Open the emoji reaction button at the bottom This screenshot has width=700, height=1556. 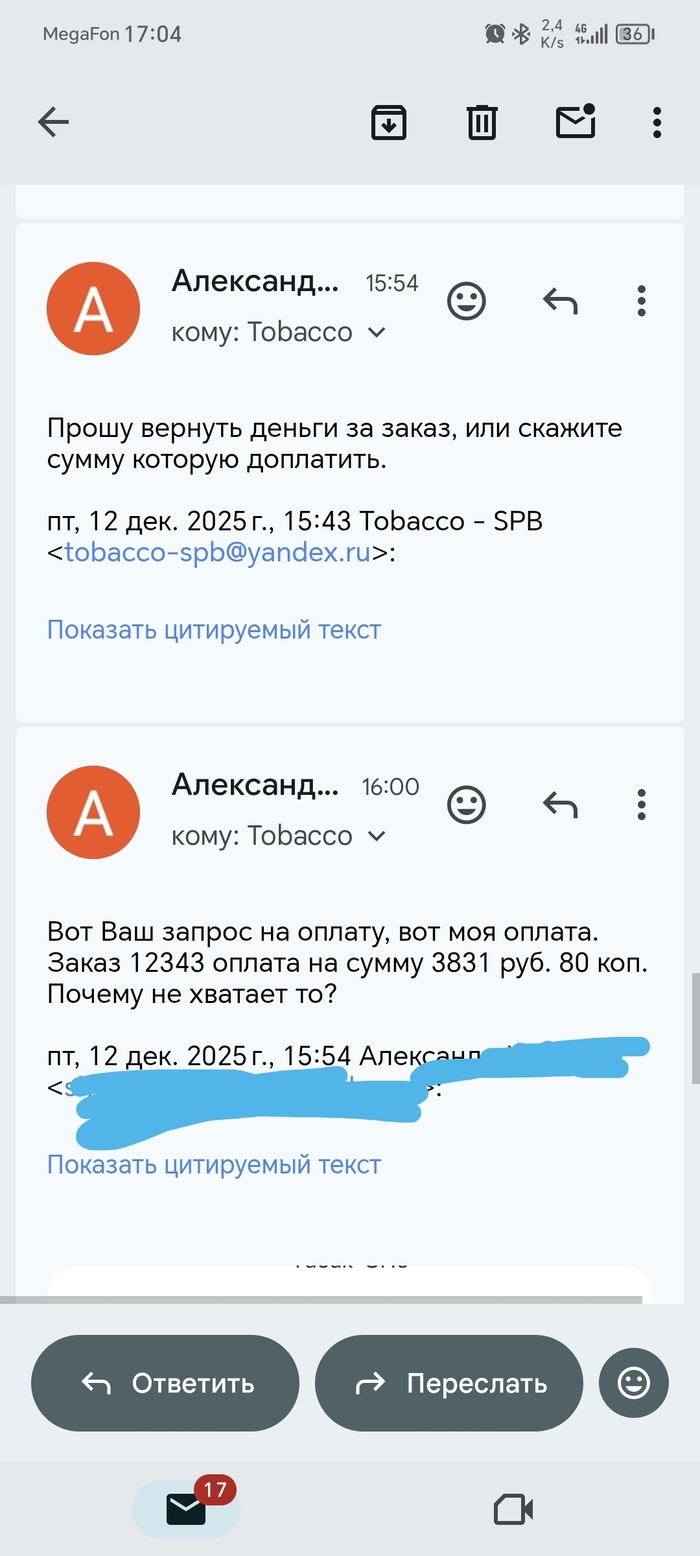coord(634,1383)
